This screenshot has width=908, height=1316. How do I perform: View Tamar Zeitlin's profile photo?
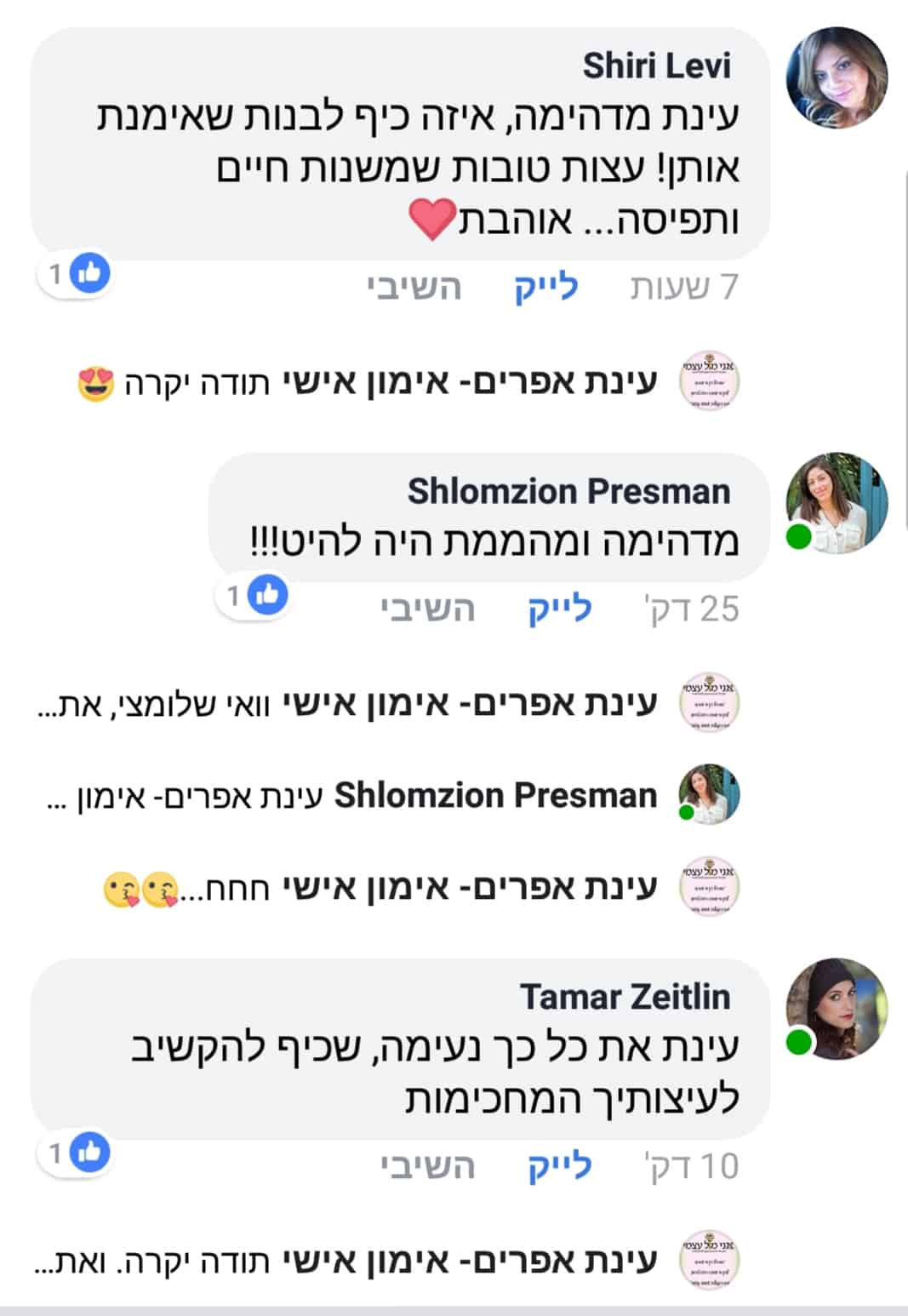point(836,1010)
